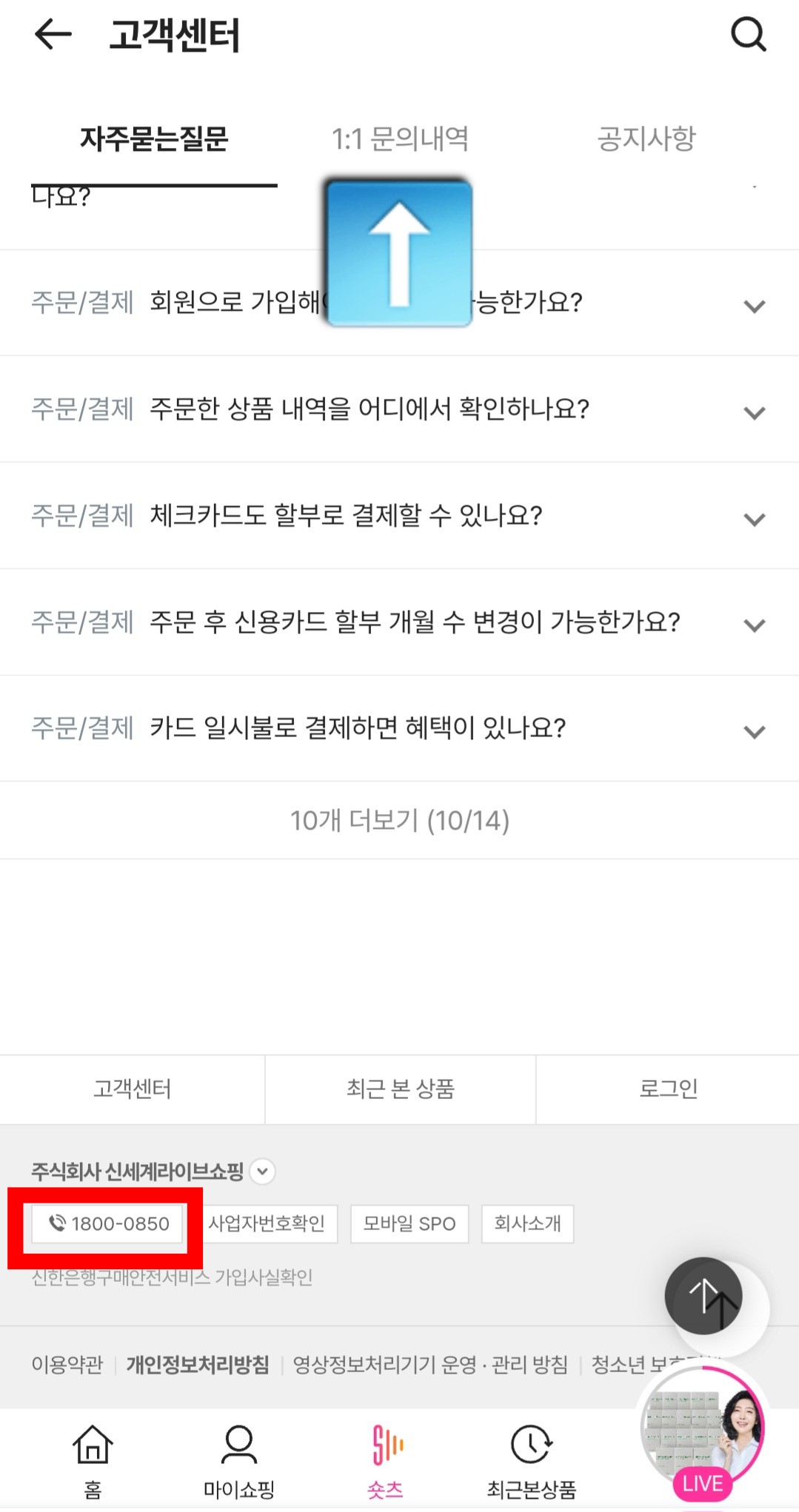Tap the back arrow to leave 고객센터
Viewport: 799px width, 1512px height.
pyautogui.click(x=48, y=36)
